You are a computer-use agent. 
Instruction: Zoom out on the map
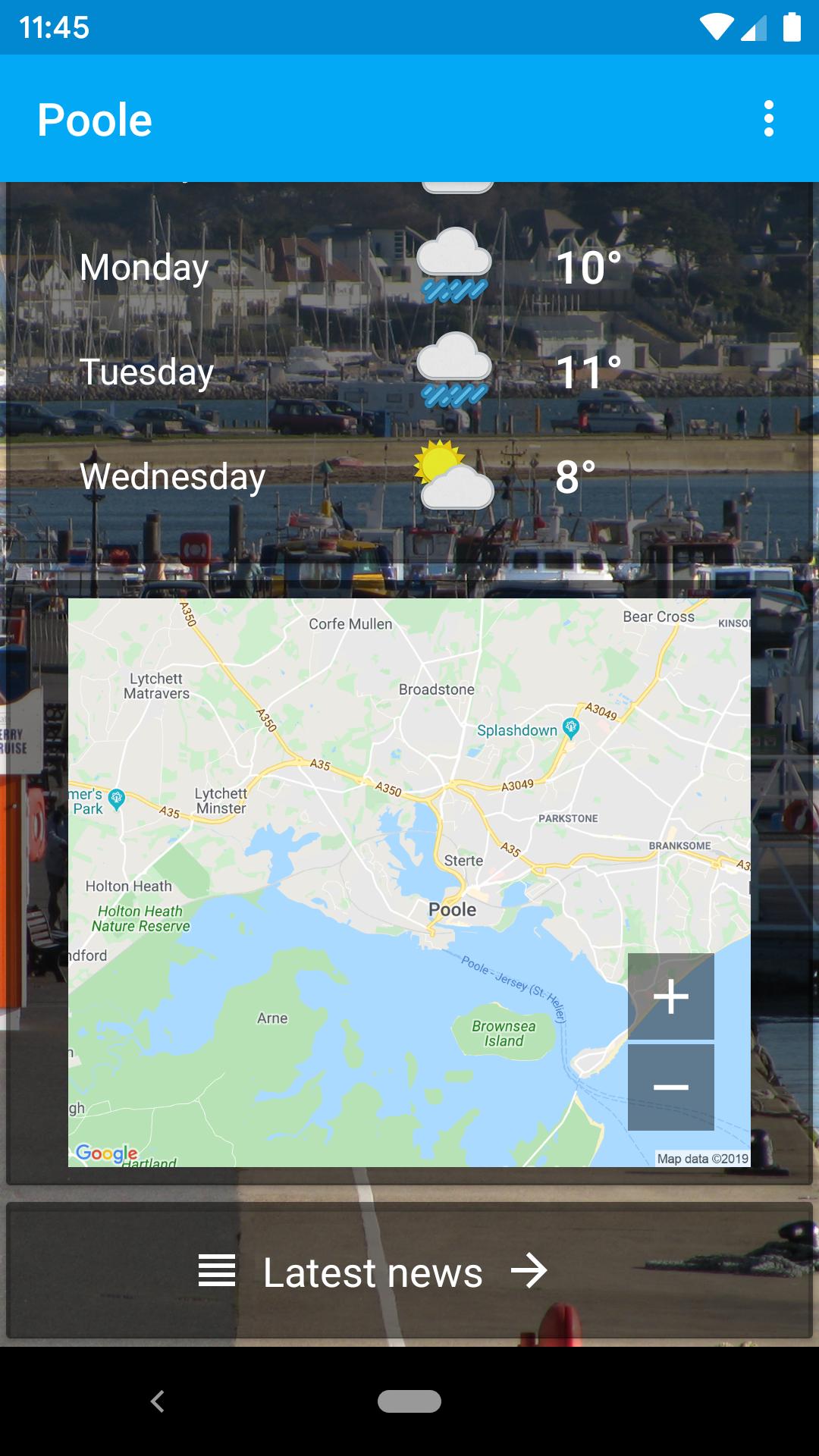tap(670, 1087)
